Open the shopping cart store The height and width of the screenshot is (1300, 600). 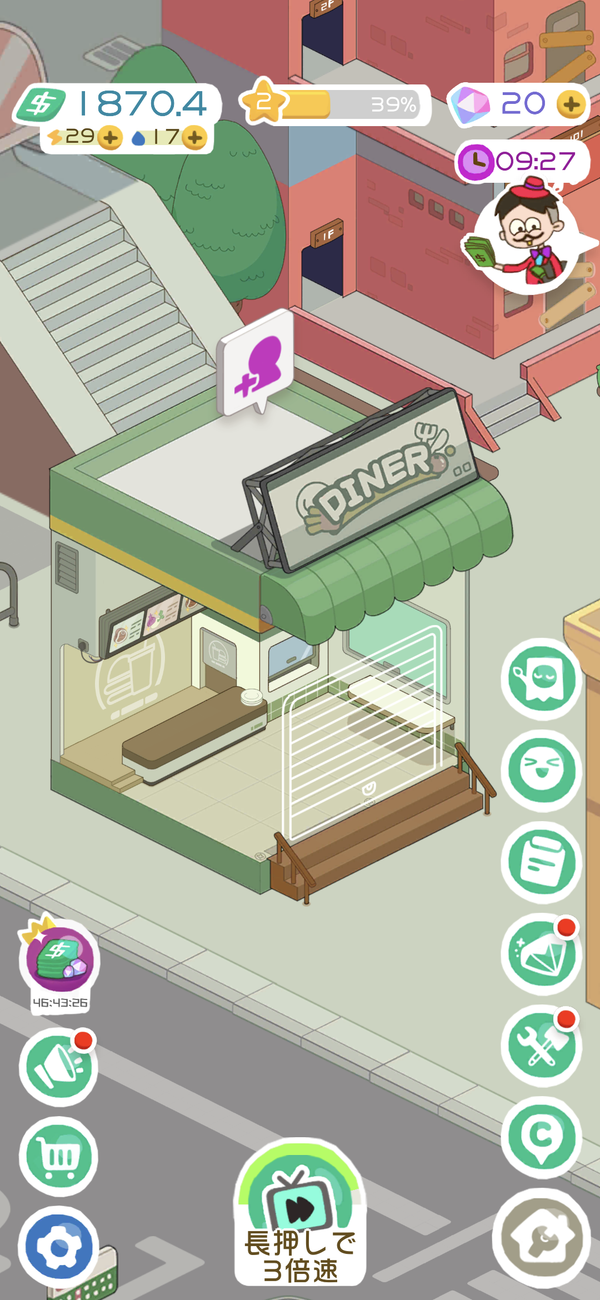click(x=59, y=1157)
